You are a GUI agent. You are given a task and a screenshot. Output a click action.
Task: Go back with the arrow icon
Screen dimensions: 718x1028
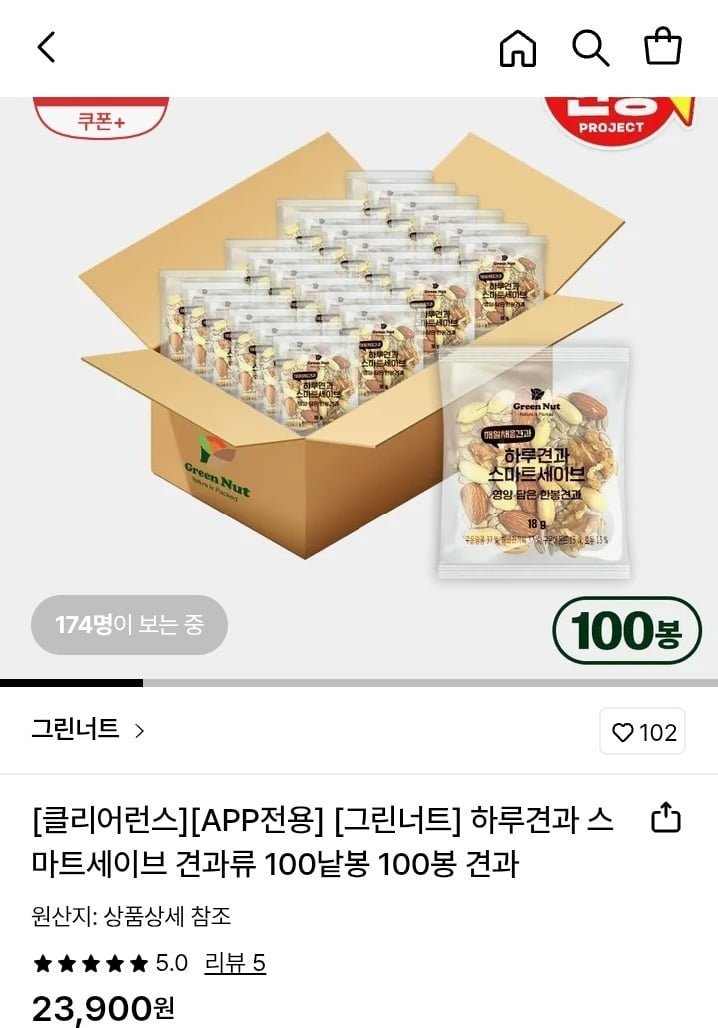(x=46, y=47)
